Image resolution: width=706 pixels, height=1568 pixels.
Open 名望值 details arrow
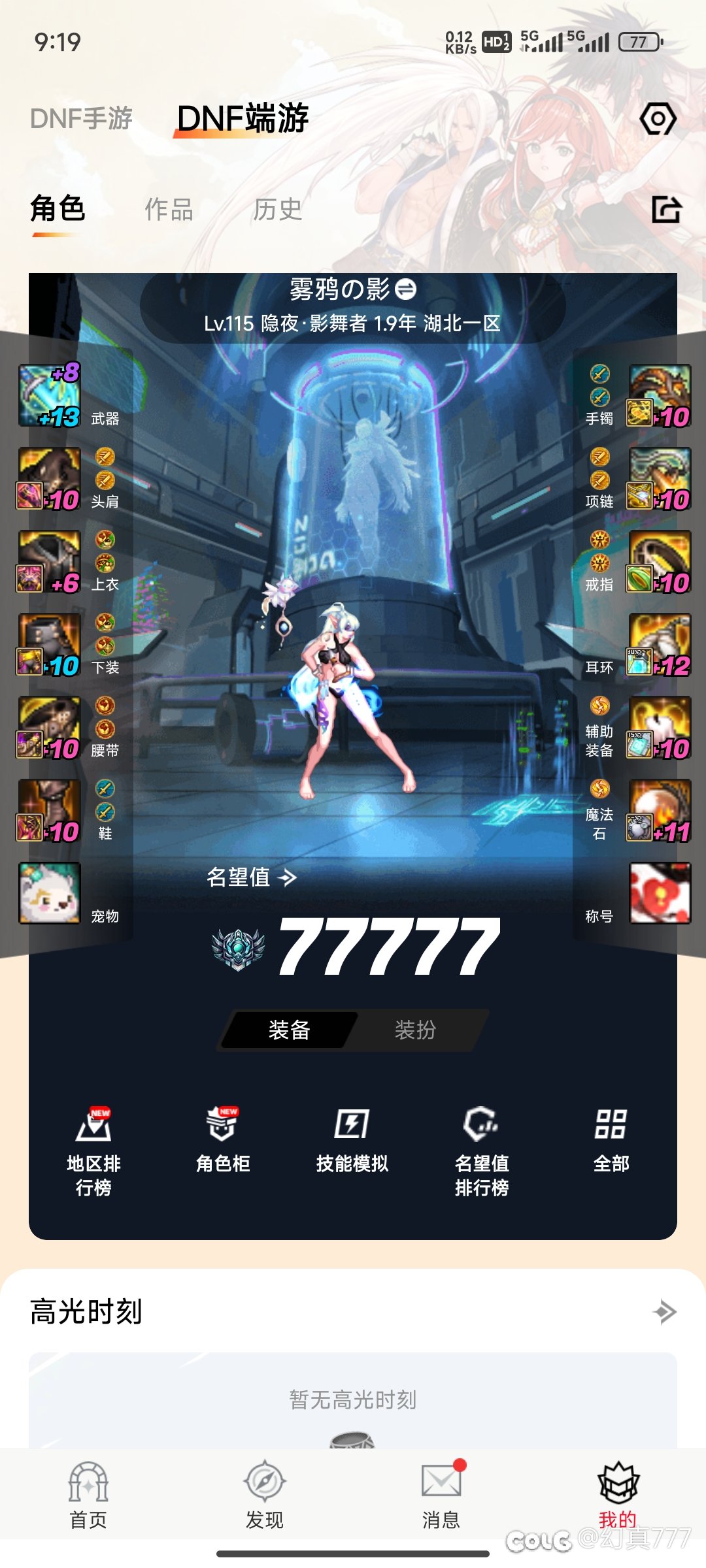pos(287,877)
